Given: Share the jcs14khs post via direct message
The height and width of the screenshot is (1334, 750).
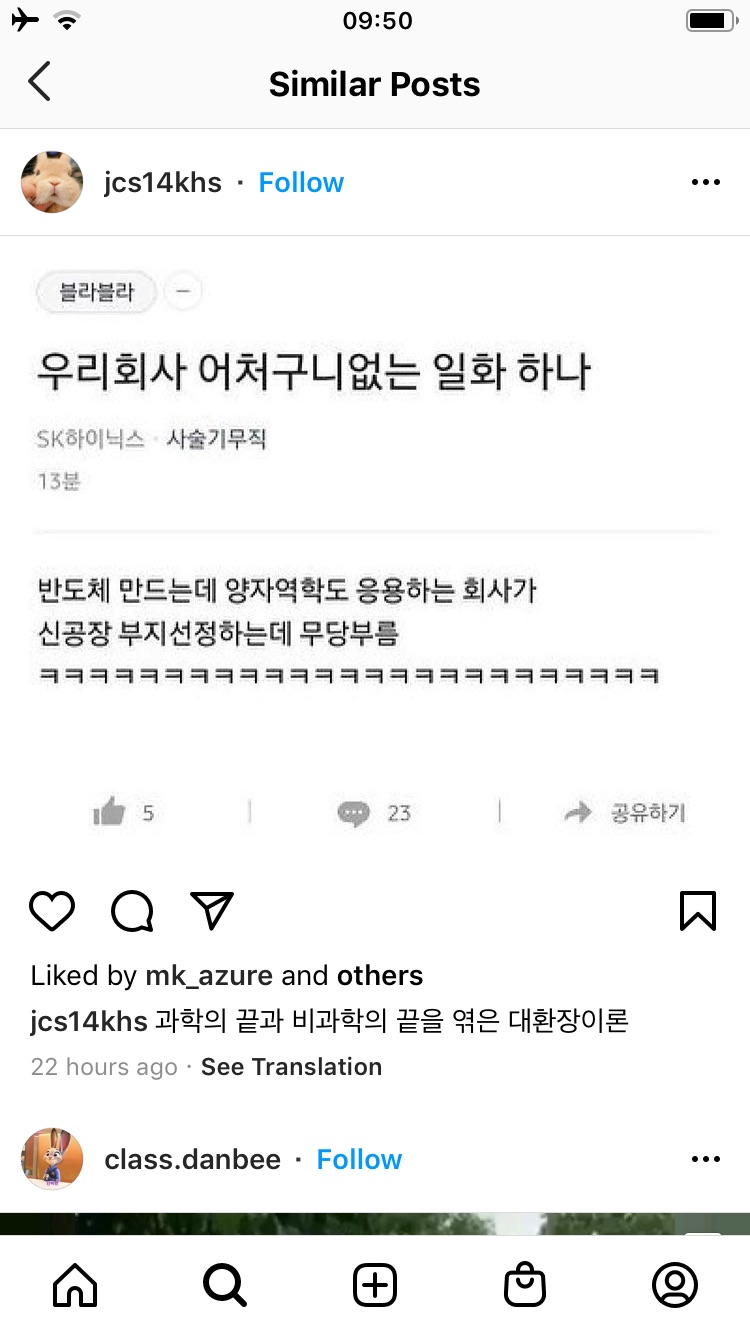Looking at the screenshot, I should 212,911.
